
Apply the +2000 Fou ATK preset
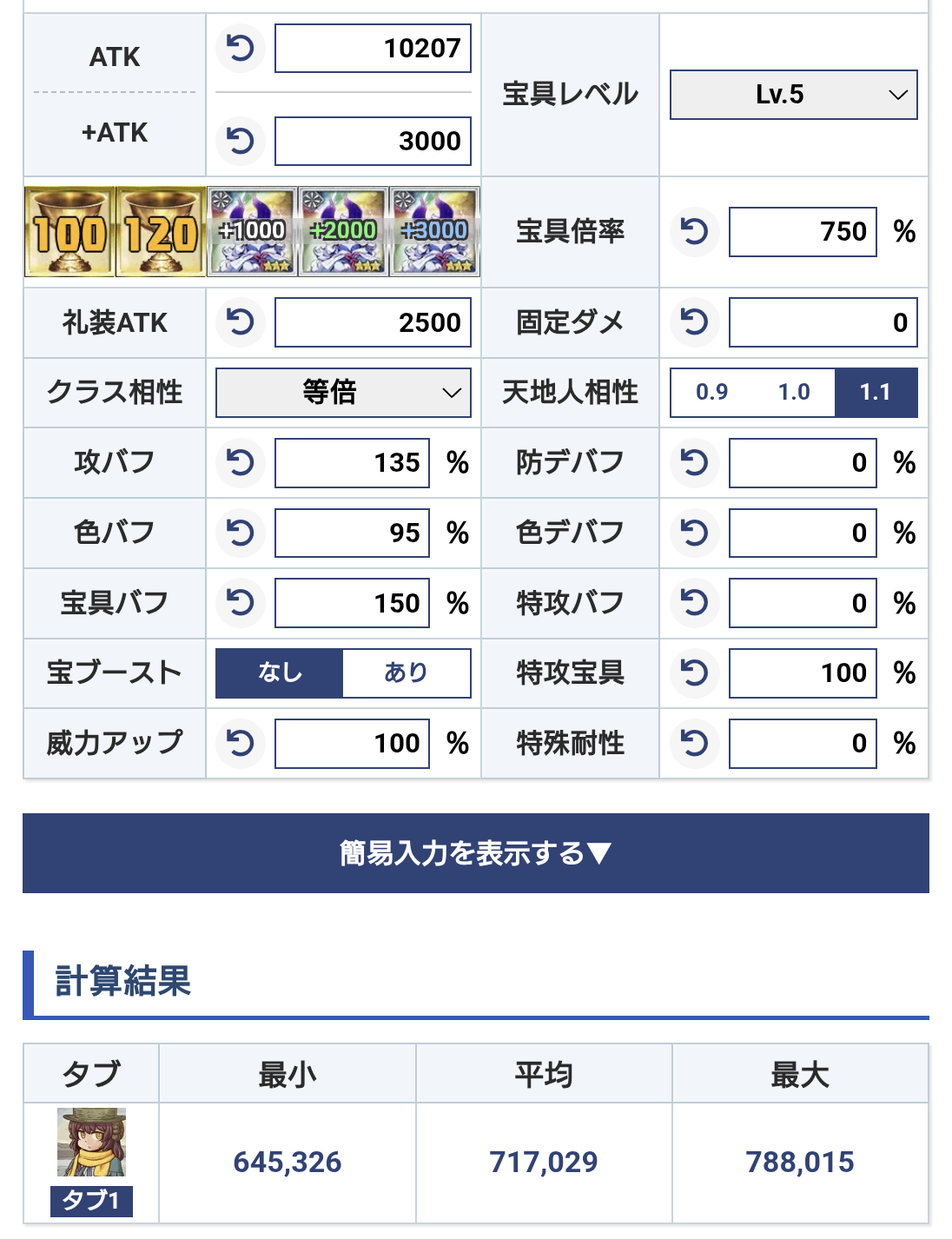(x=343, y=232)
